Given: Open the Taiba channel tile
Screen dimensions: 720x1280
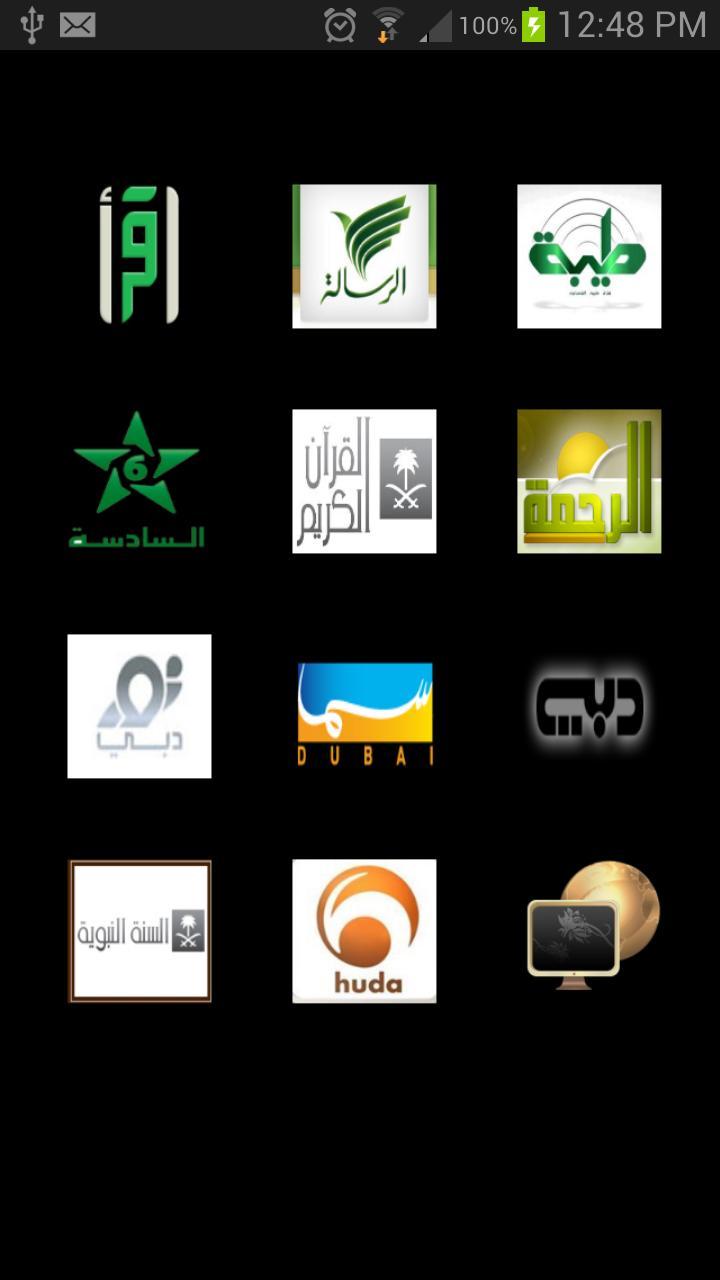Looking at the screenshot, I should point(589,256).
